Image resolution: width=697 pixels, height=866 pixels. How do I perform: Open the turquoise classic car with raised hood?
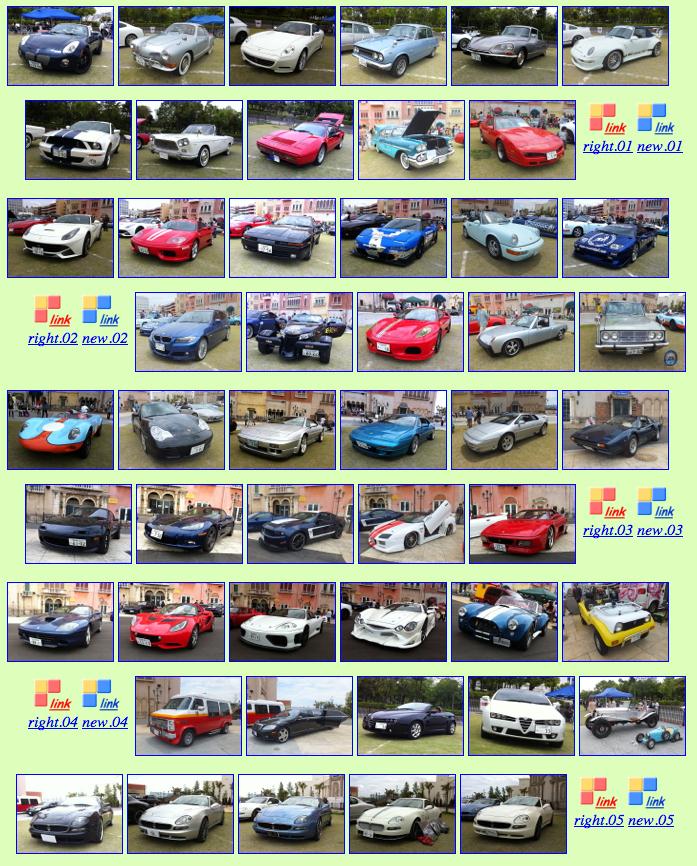(x=411, y=140)
